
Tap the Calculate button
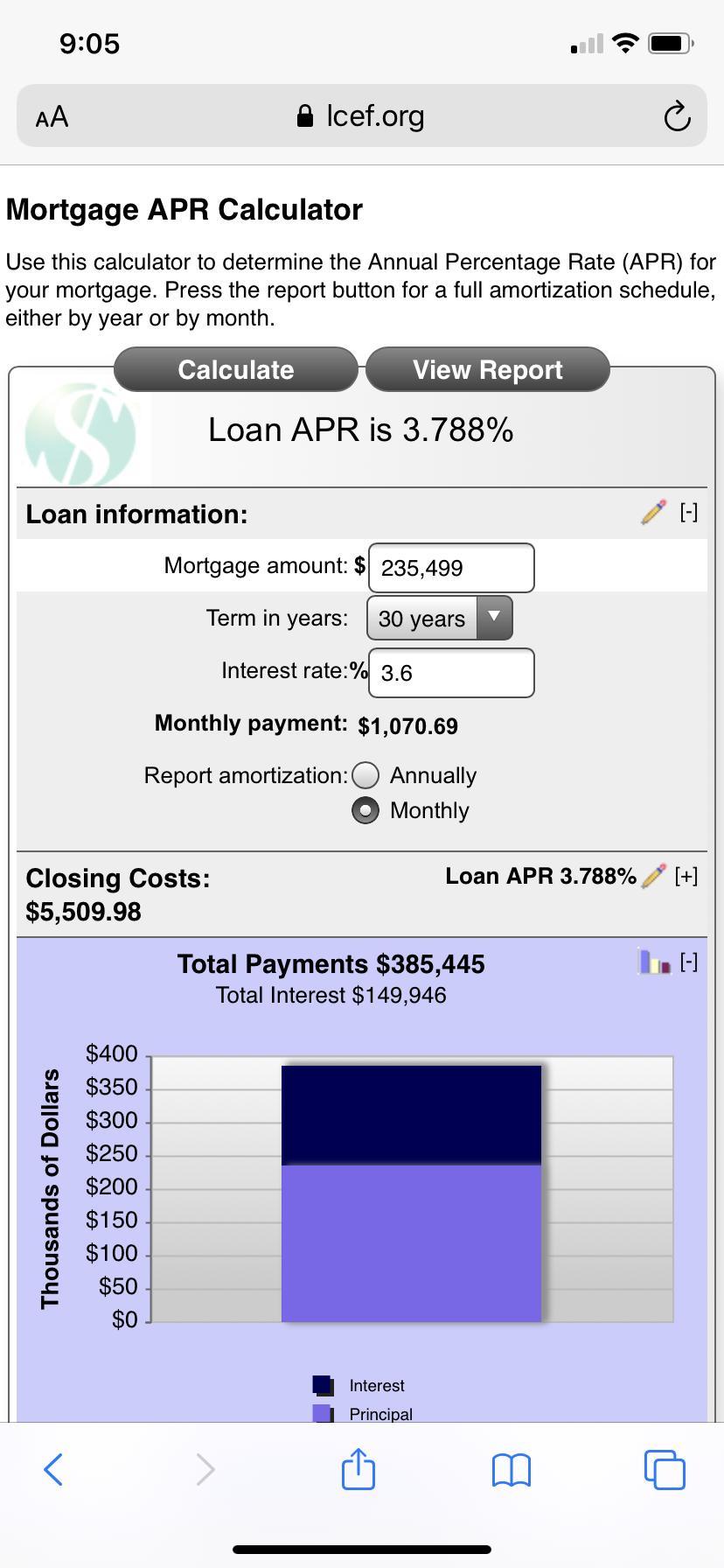tap(236, 369)
